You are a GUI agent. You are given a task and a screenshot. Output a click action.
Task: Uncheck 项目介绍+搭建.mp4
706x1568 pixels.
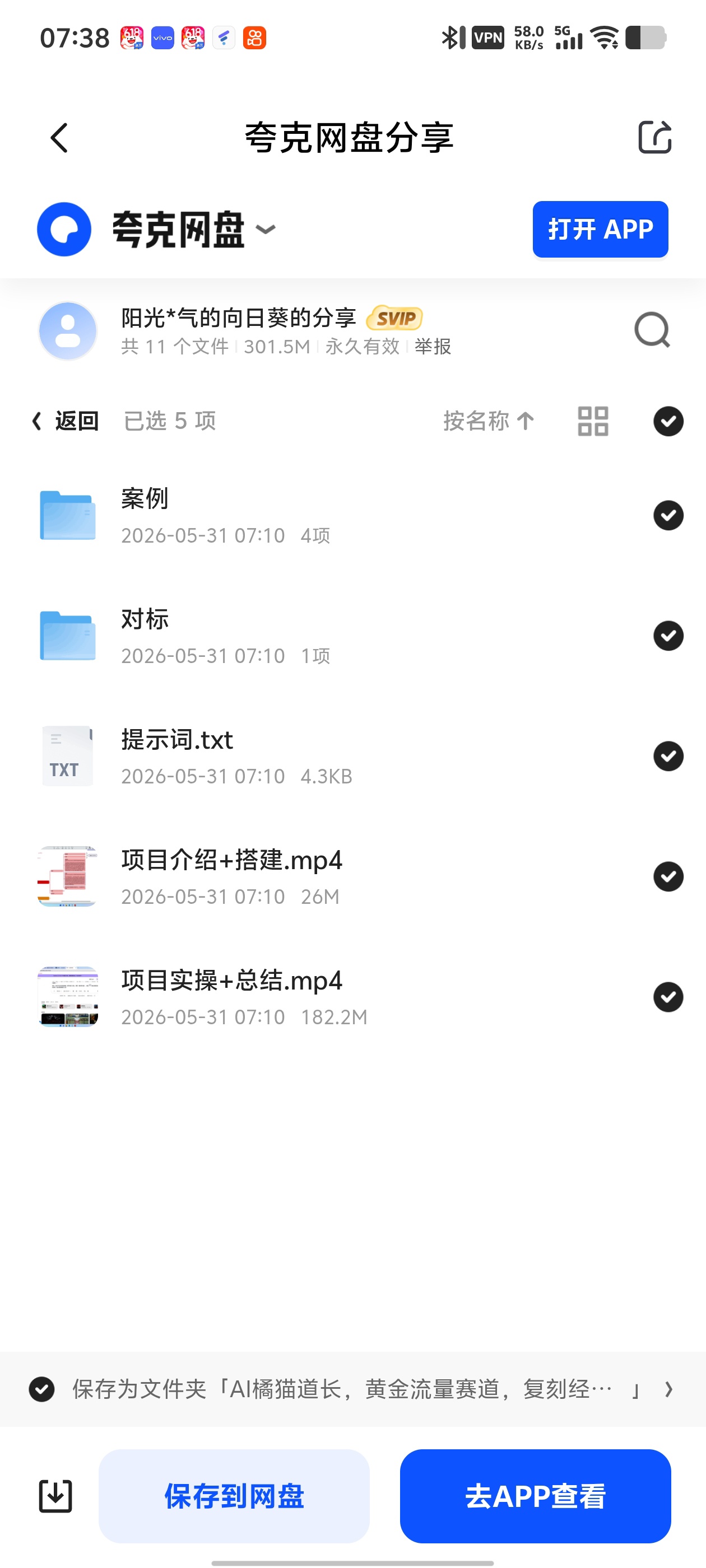tap(668, 876)
